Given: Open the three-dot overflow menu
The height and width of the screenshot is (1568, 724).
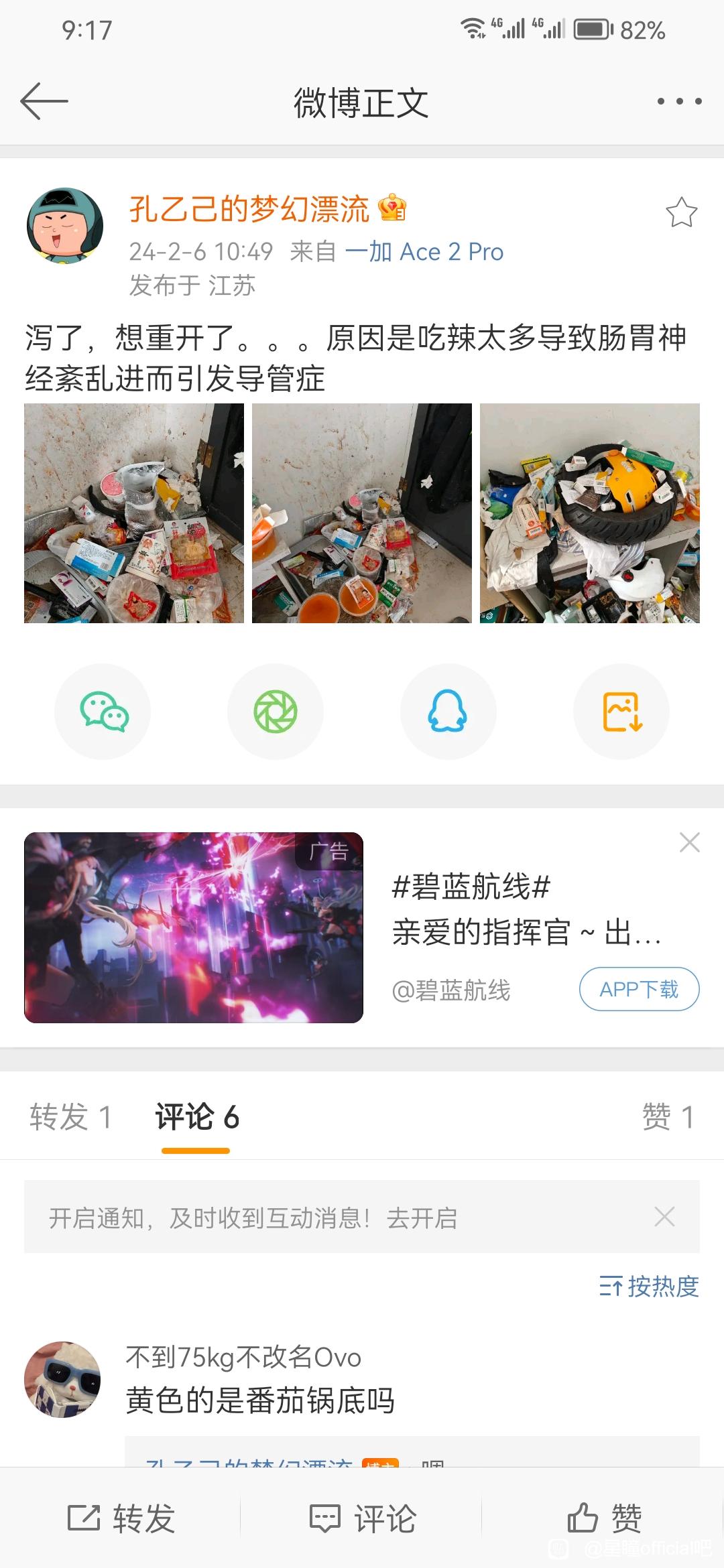Looking at the screenshot, I should 679,101.
